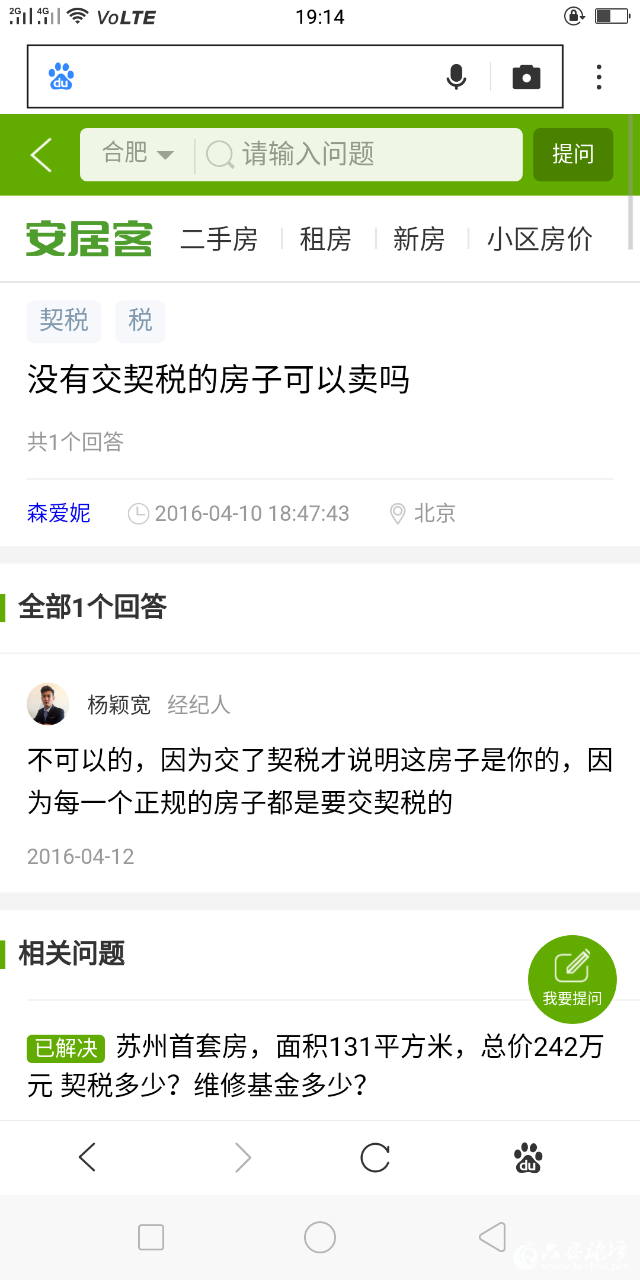Open 小区房价 section
This screenshot has width=640, height=1280.
click(x=539, y=240)
